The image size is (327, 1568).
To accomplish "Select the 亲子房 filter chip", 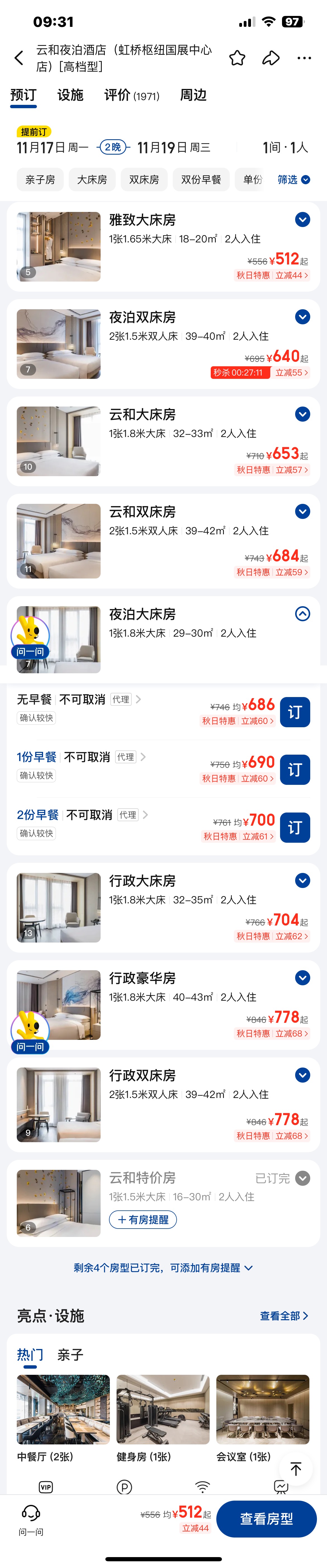I will (40, 180).
